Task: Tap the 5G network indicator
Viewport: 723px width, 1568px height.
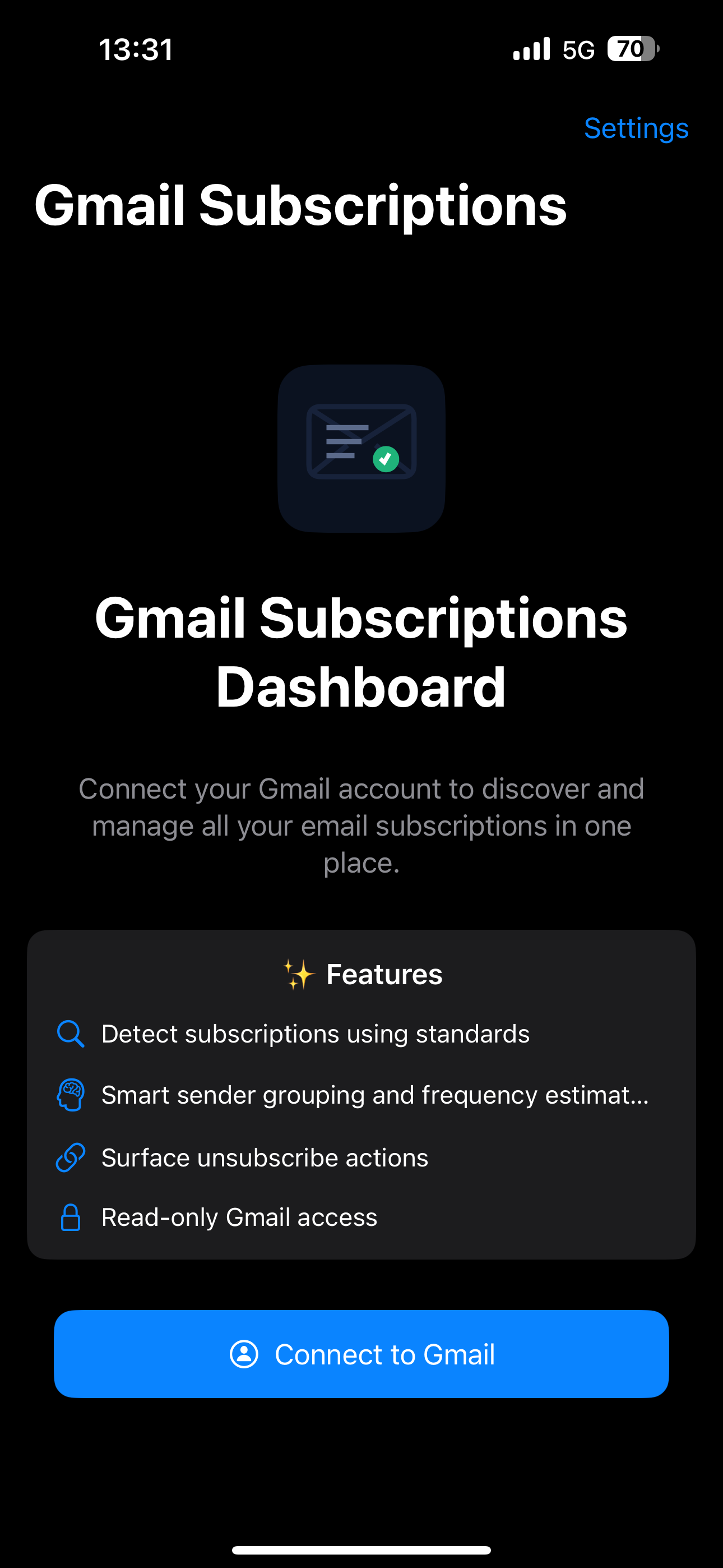Action: (580, 49)
